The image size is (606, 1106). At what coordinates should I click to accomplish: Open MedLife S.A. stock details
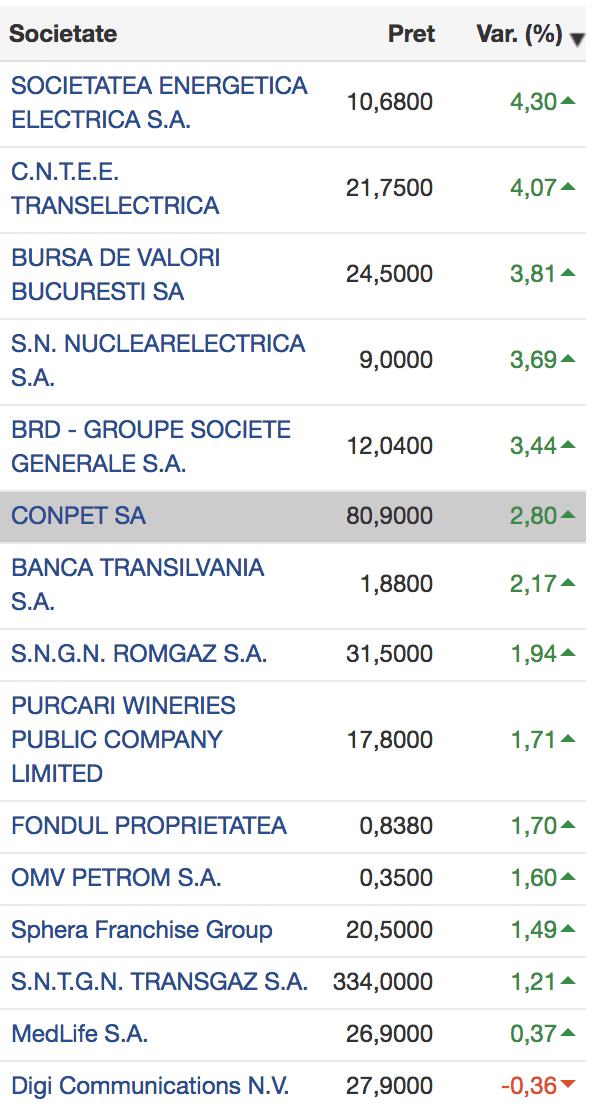pos(80,1034)
